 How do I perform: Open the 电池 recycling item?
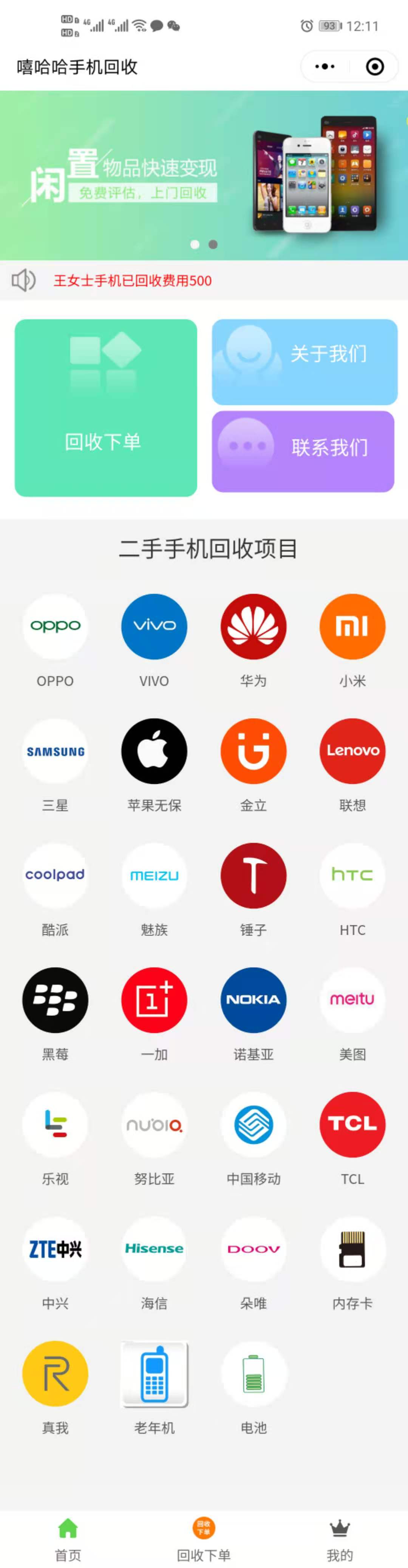[253, 1374]
